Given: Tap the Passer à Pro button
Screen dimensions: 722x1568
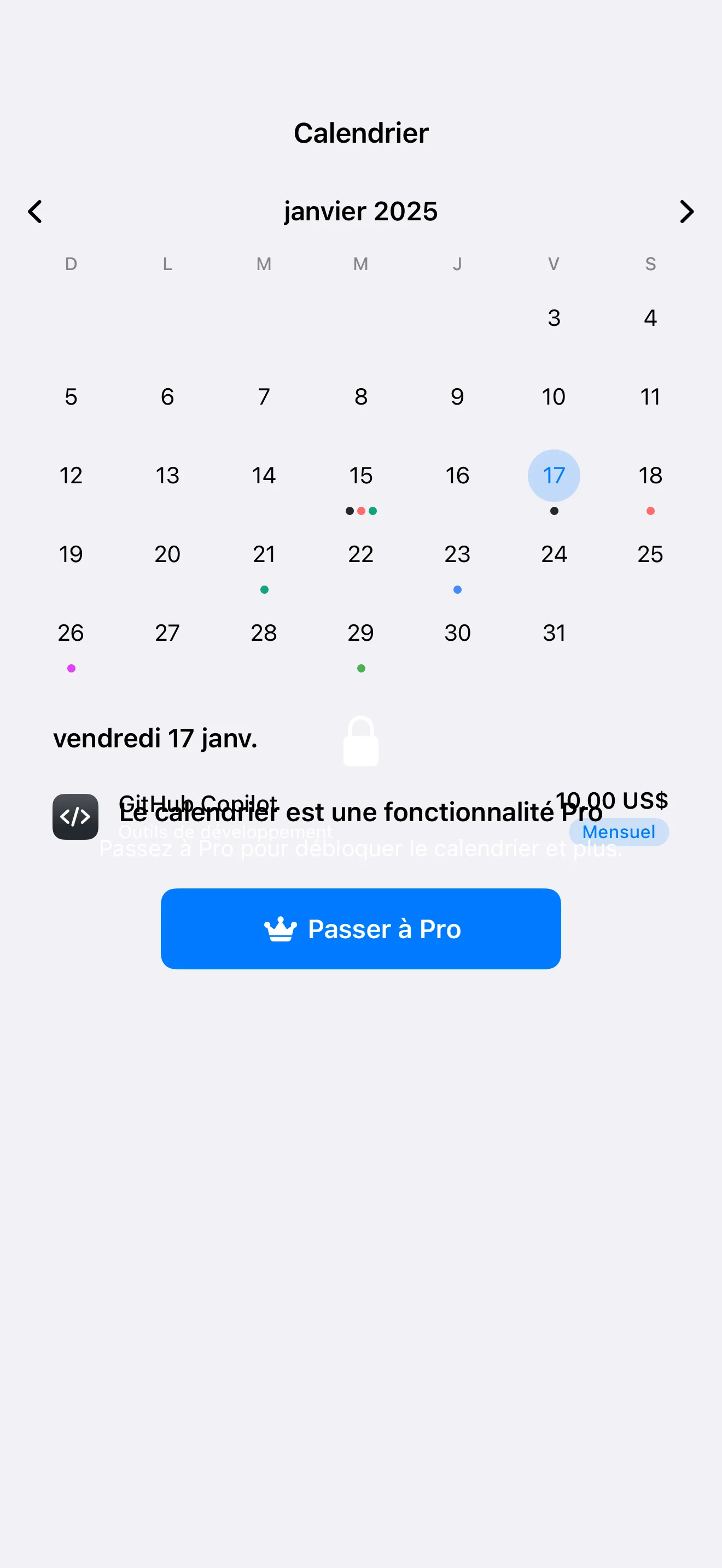Looking at the screenshot, I should 360,928.
